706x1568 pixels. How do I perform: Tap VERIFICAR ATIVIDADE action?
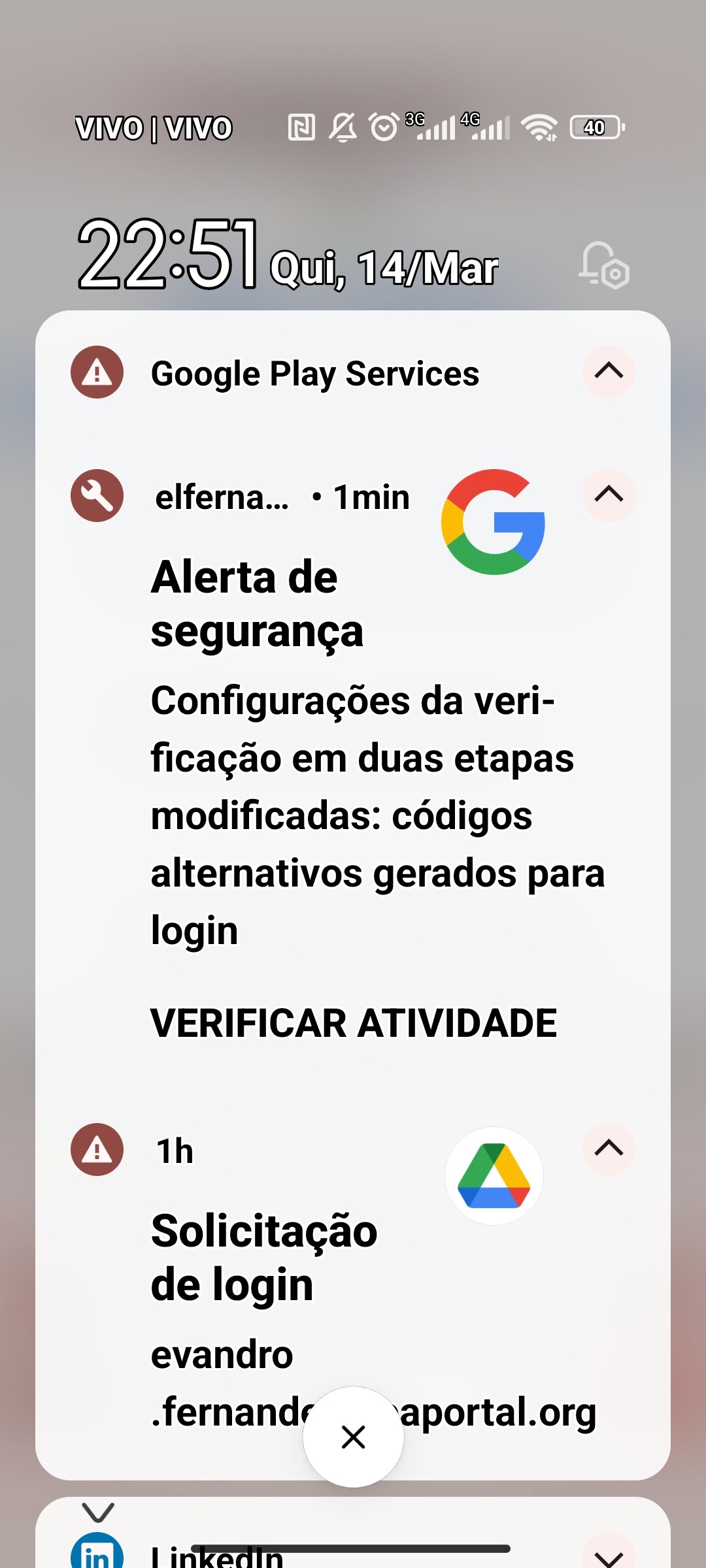point(353,1023)
